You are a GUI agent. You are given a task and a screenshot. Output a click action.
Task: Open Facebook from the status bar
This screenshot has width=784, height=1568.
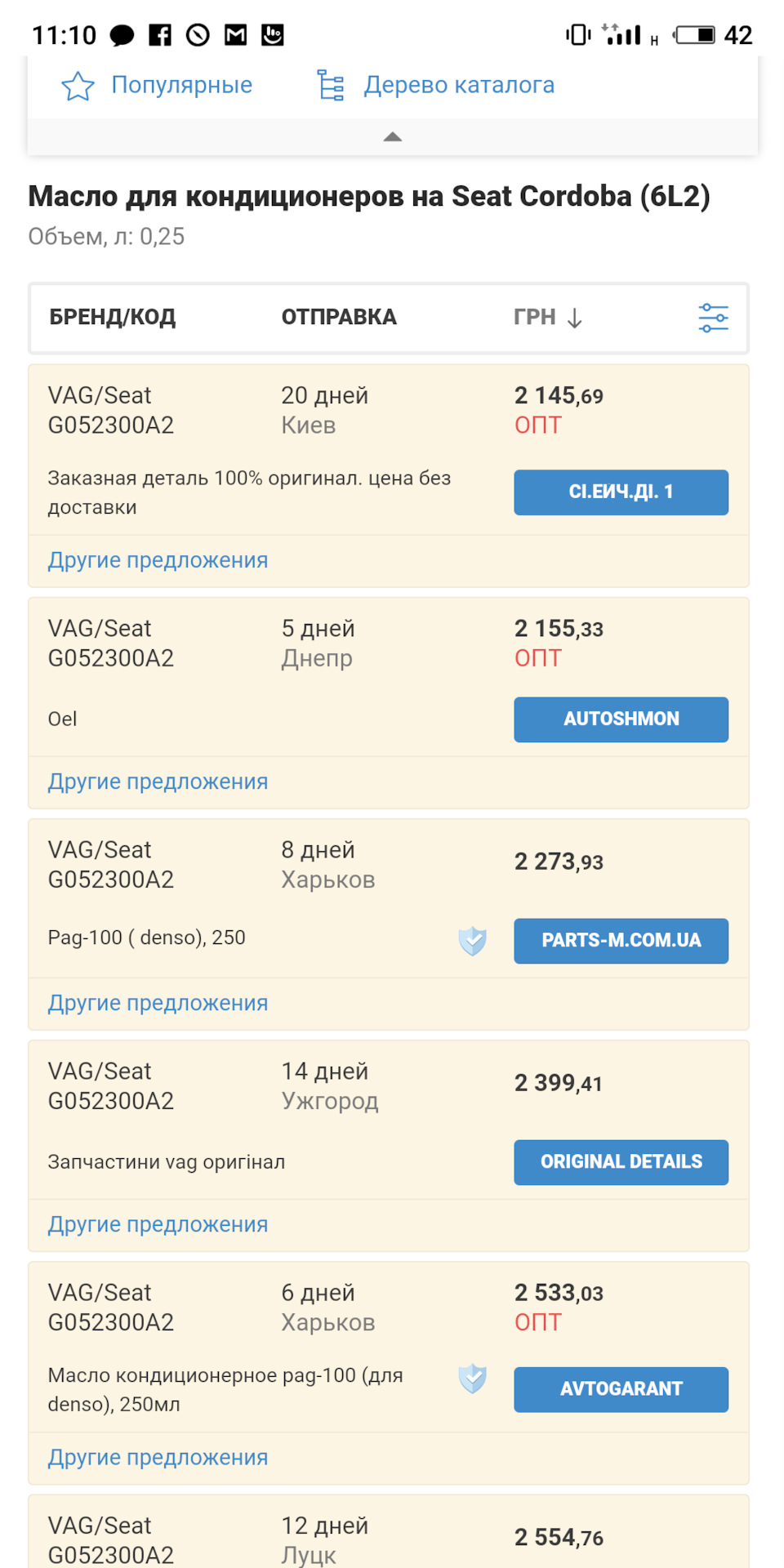[160, 34]
